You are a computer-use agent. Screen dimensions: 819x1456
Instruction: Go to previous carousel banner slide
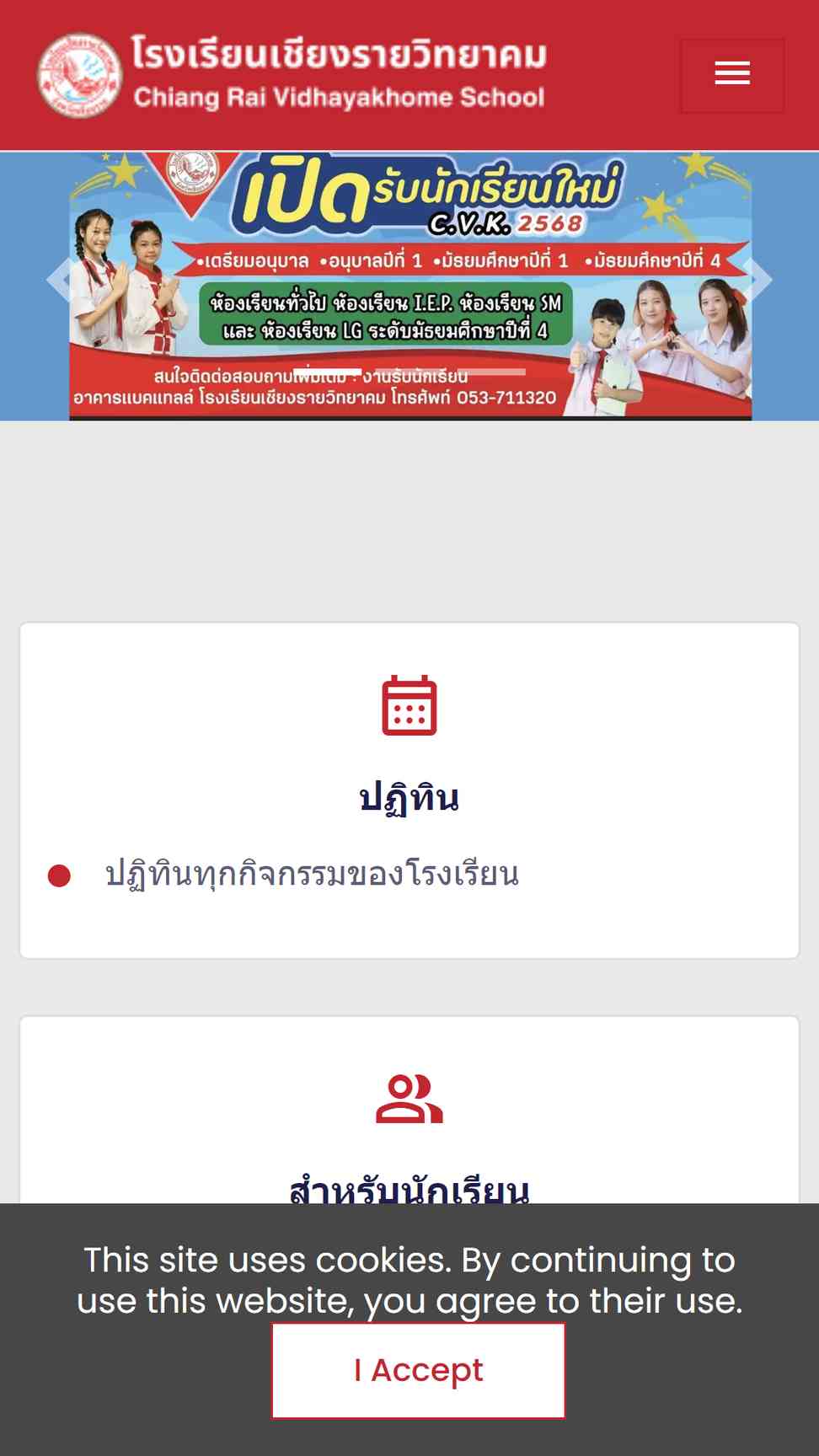pyautogui.click(x=60, y=280)
